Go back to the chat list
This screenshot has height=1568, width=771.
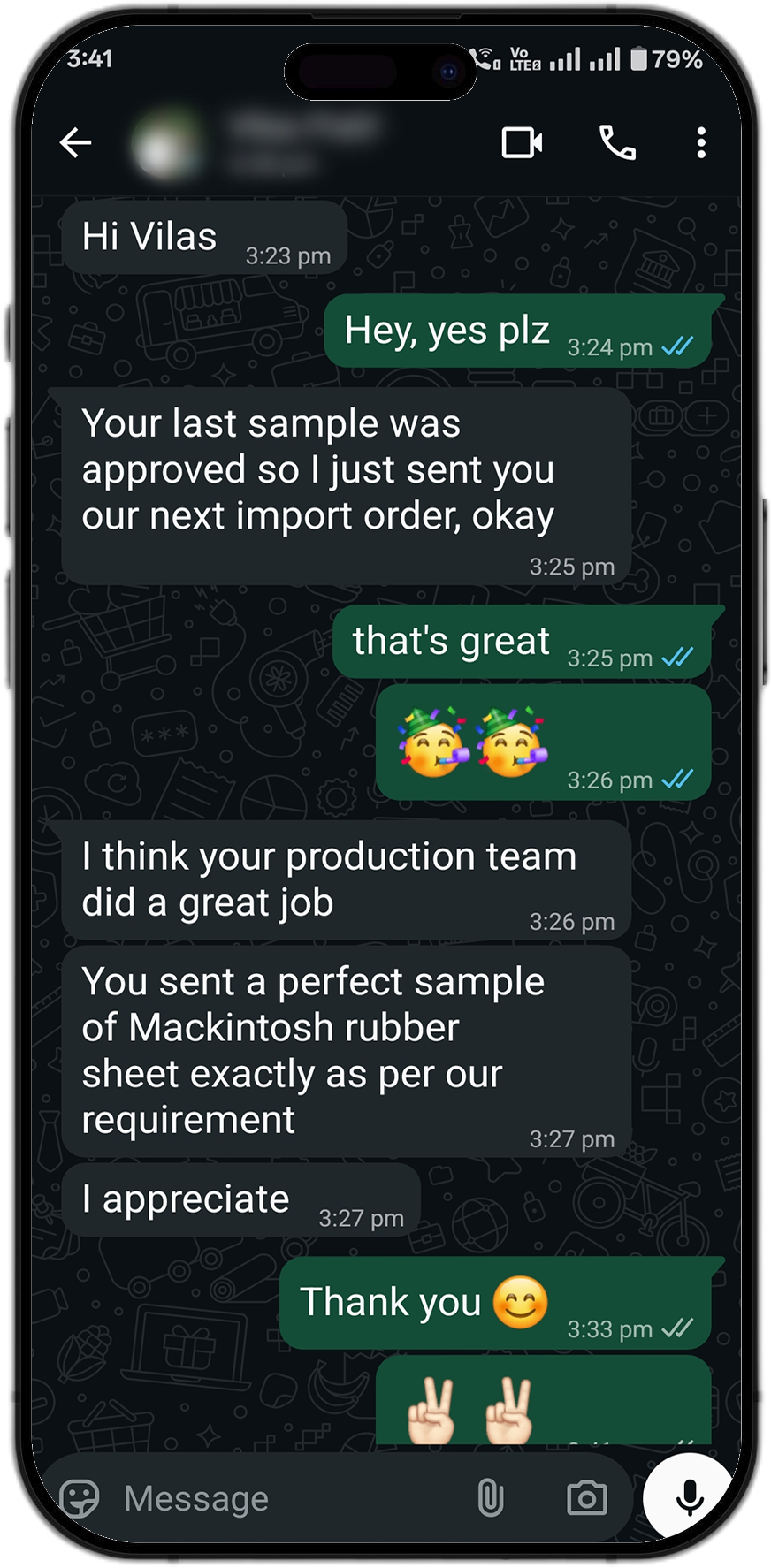tap(76, 142)
